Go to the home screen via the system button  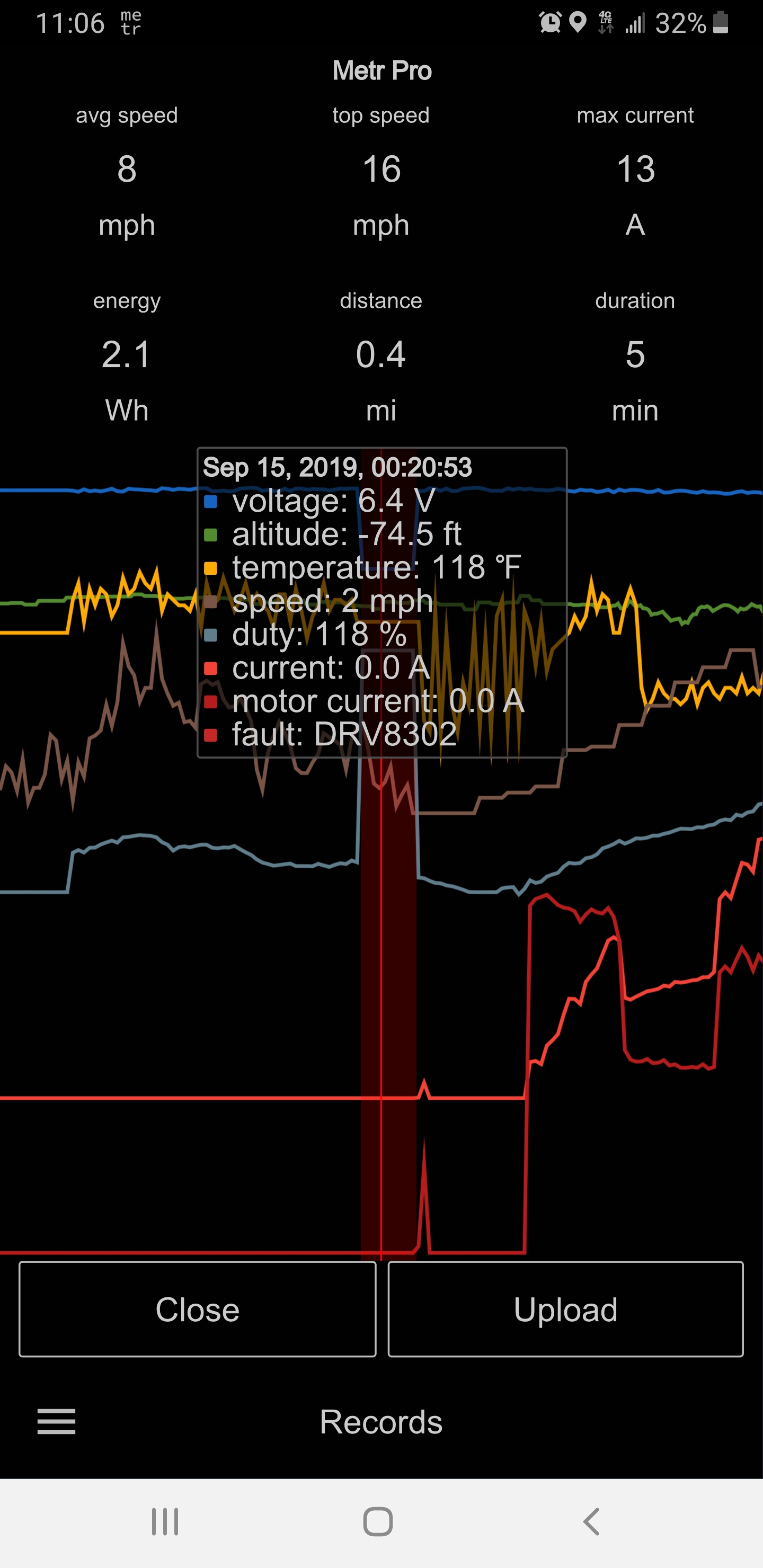click(x=378, y=1522)
